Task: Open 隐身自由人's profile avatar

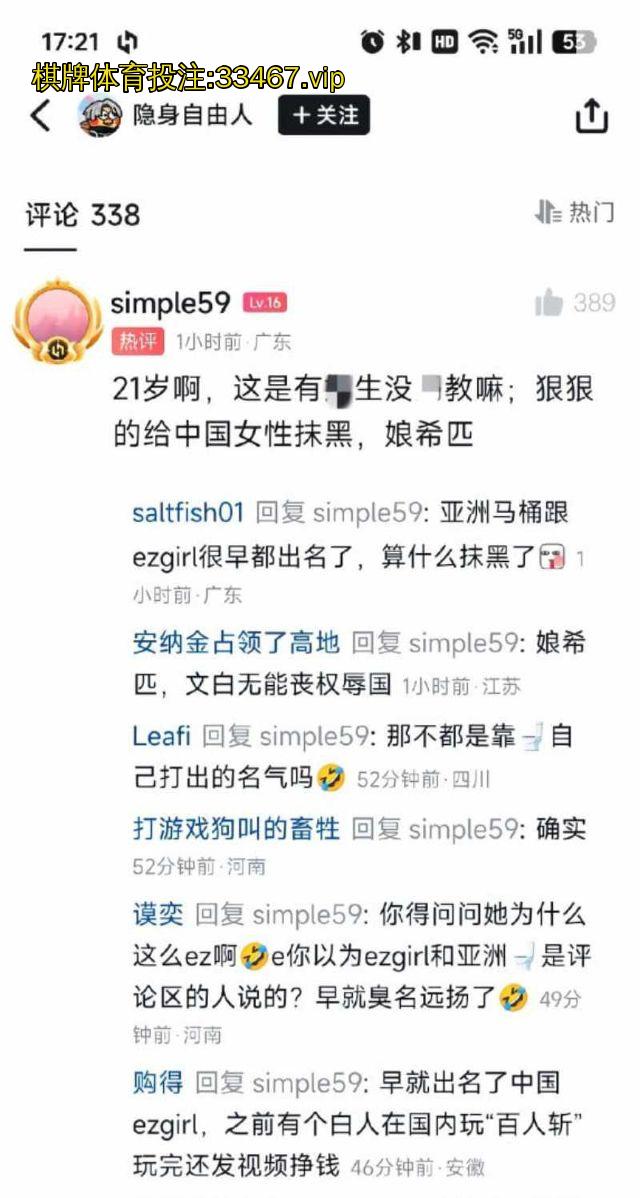Action: pyautogui.click(x=100, y=116)
